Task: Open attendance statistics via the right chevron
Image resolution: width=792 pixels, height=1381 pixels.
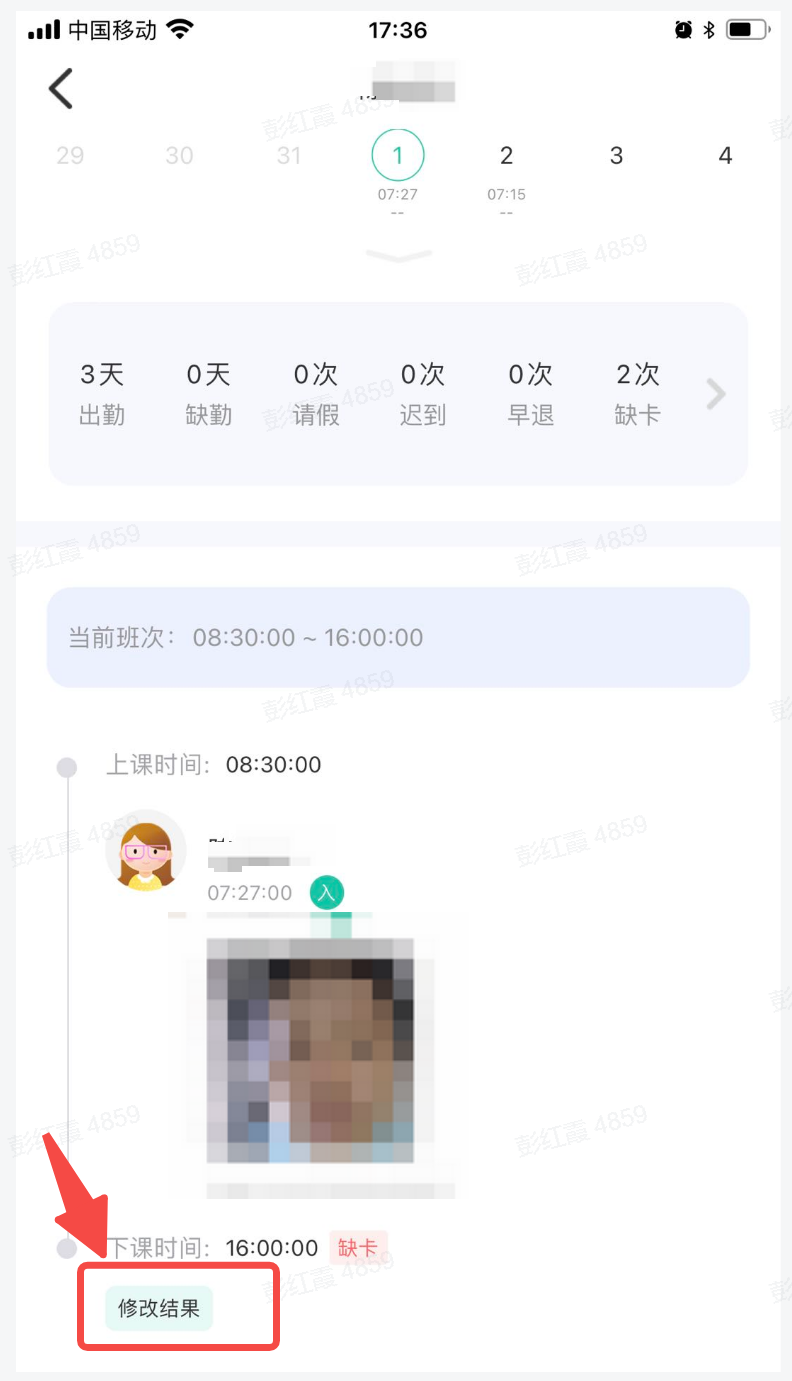Action: 715,394
